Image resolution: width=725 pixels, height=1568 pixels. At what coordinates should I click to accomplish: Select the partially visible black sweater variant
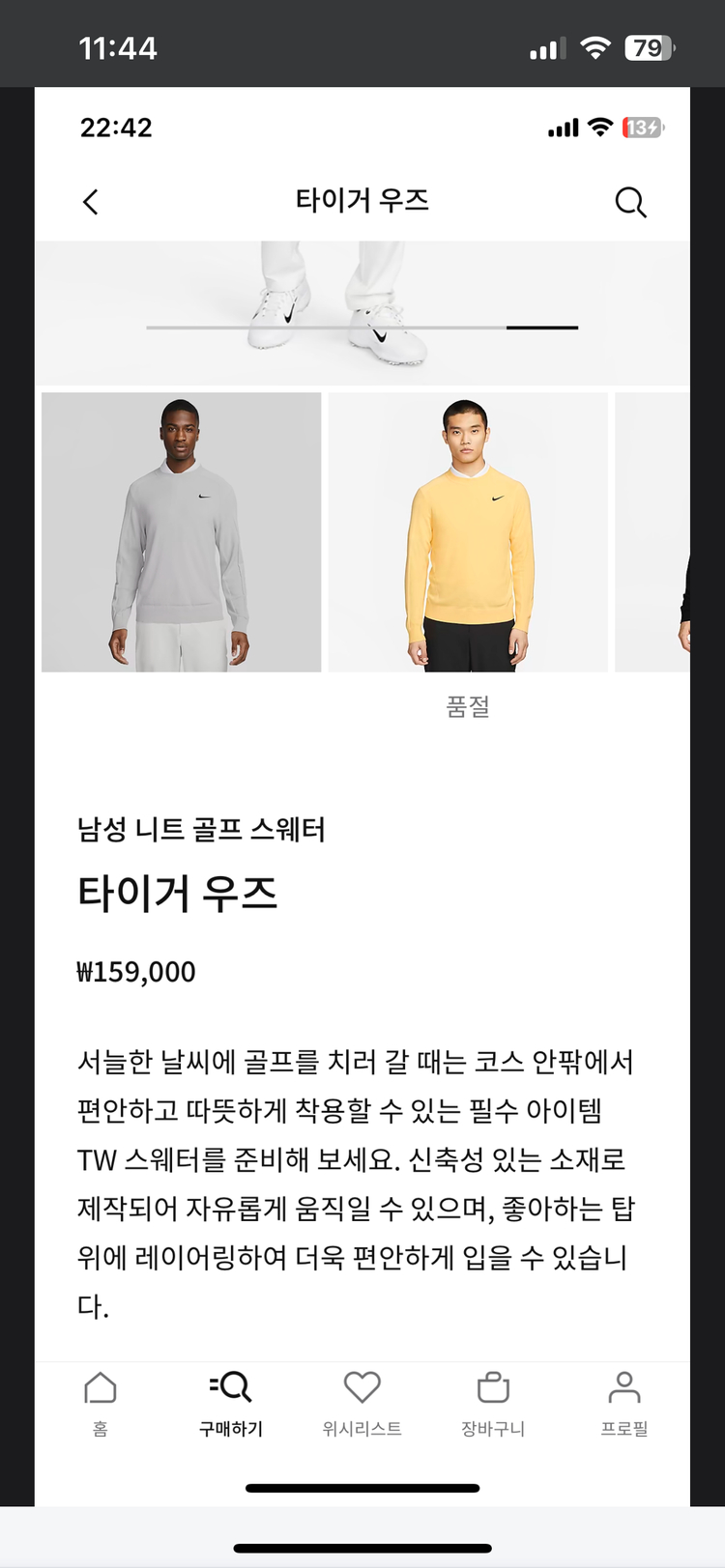pos(652,531)
